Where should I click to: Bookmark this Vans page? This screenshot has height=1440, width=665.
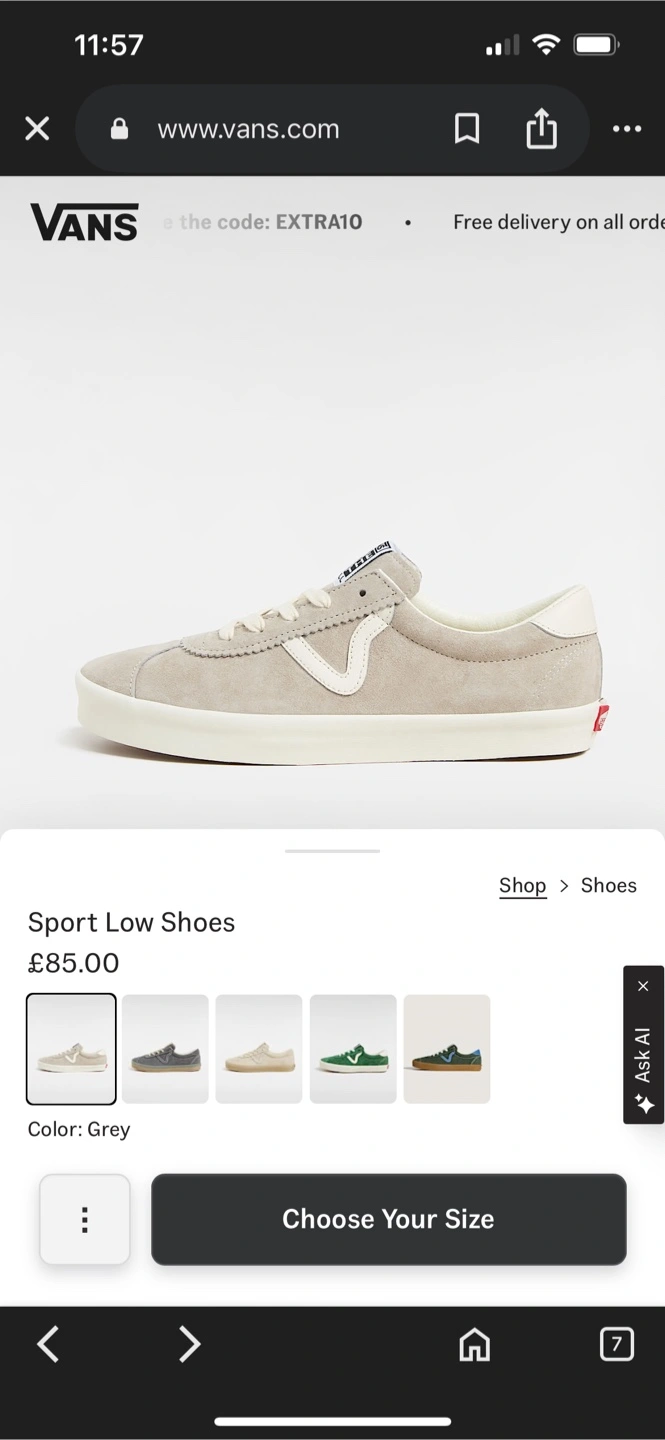point(467,129)
